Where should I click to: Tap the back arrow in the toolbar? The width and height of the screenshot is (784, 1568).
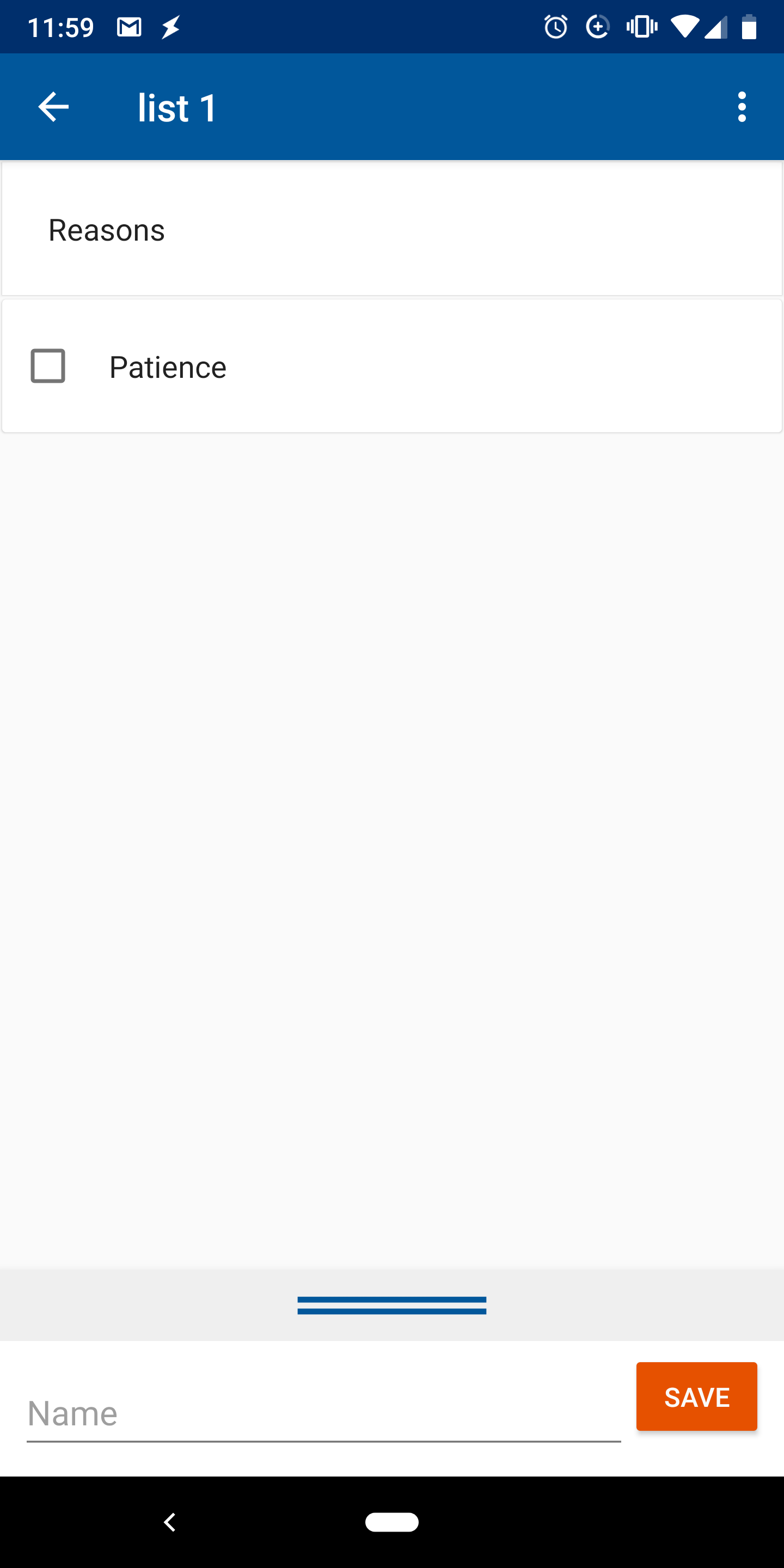click(53, 107)
